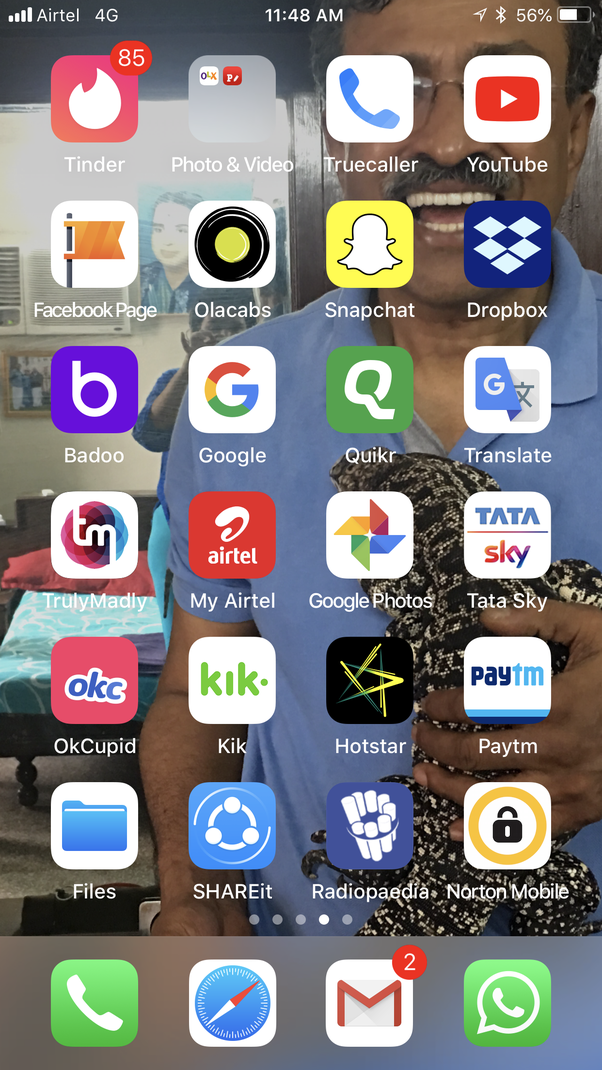Open Gmail from the dock
This screenshot has width=602, height=1070.
[x=370, y=1003]
